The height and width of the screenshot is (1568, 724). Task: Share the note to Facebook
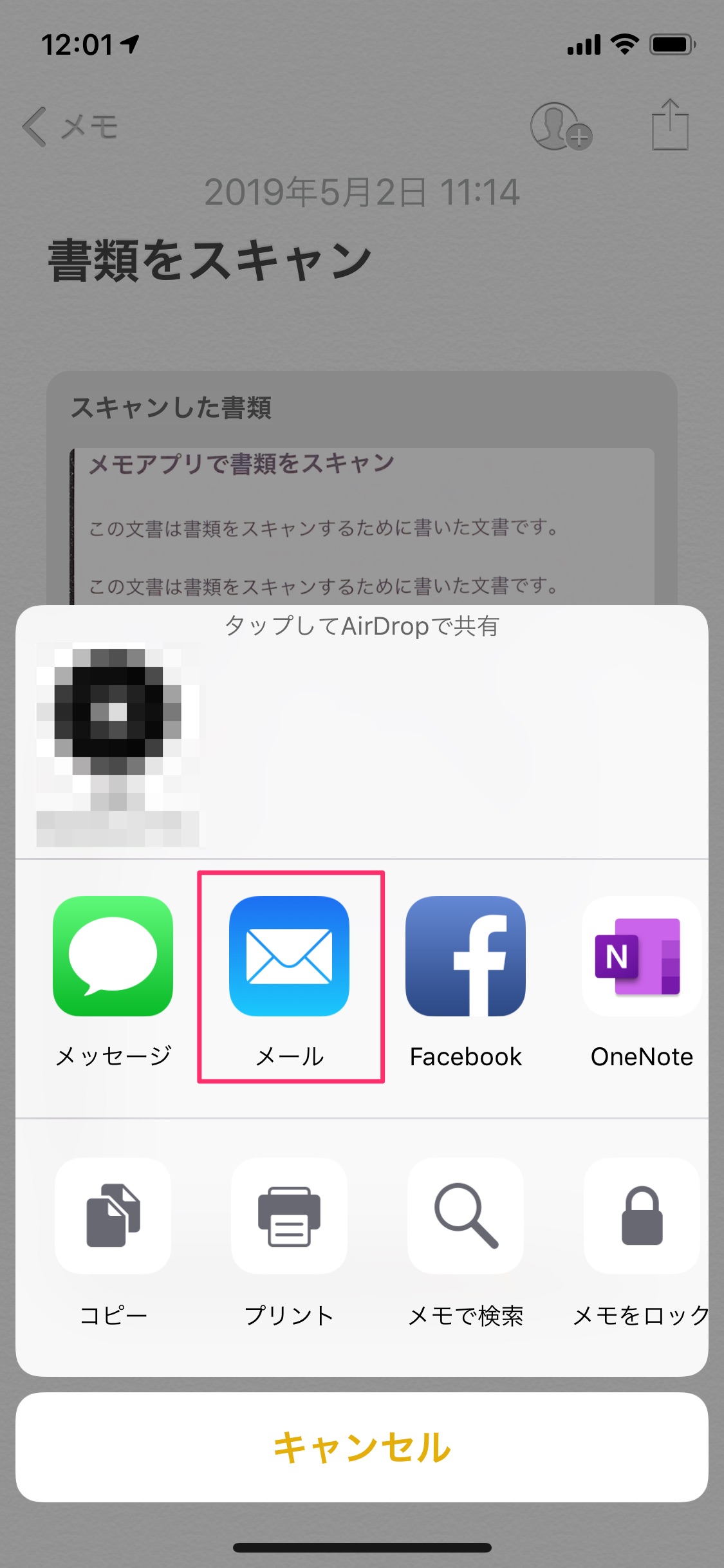coord(465,957)
